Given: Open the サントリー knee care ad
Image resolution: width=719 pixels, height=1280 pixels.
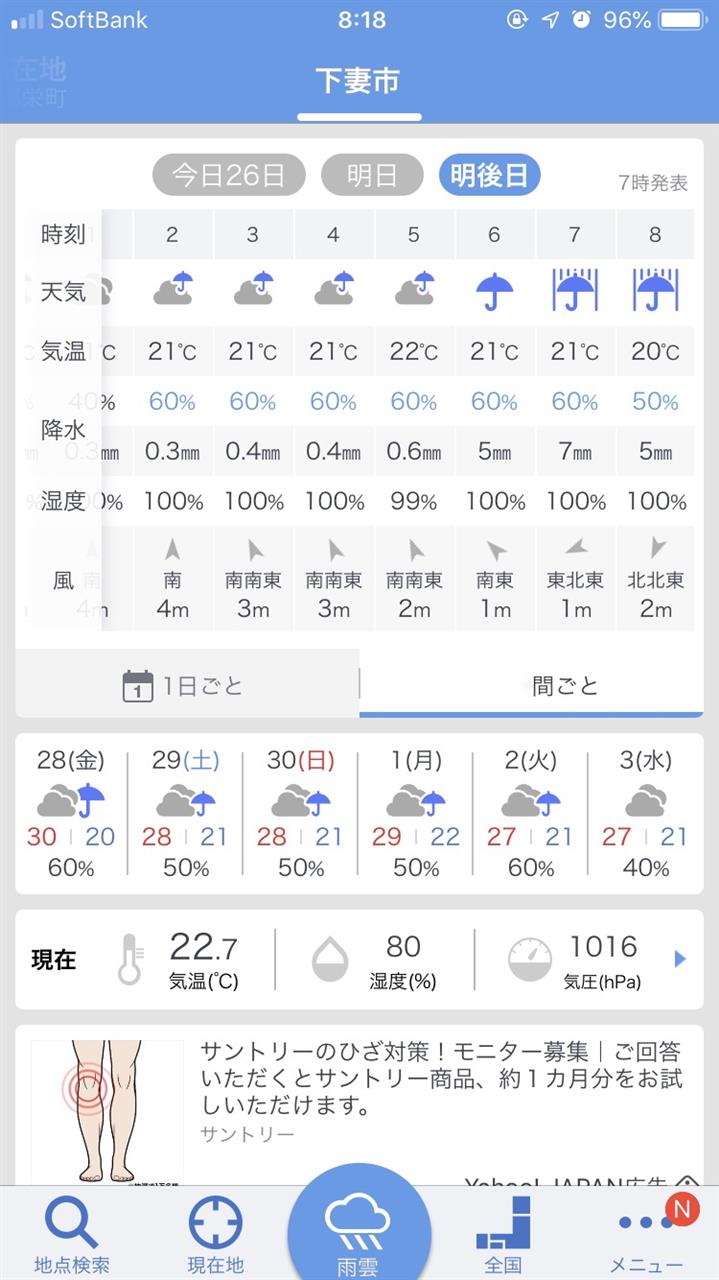Looking at the screenshot, I should point(359,1105).
